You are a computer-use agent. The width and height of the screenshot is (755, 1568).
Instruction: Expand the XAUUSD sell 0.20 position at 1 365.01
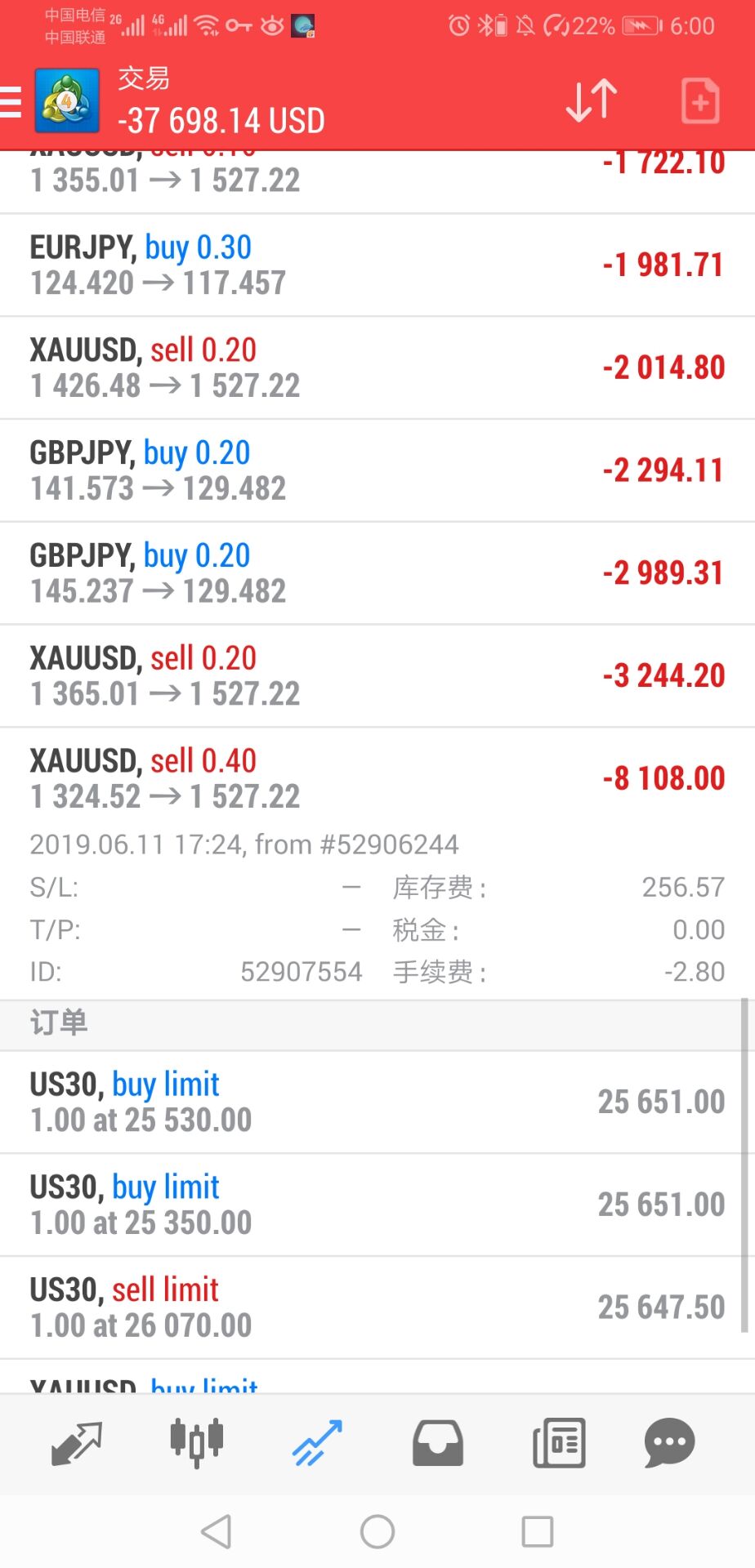[377, 676]
